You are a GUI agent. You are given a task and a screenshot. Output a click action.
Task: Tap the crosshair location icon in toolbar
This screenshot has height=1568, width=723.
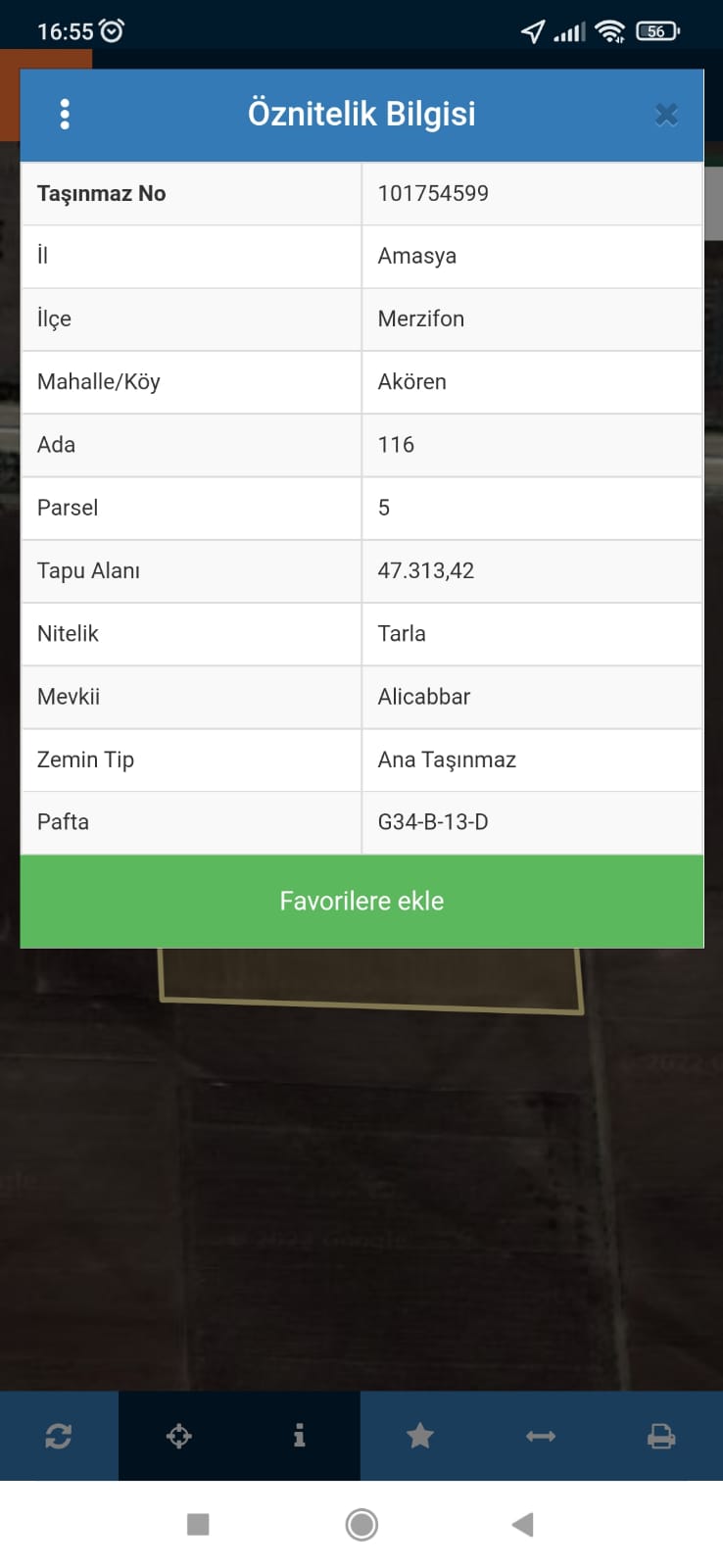click(x=179, y=1437)
